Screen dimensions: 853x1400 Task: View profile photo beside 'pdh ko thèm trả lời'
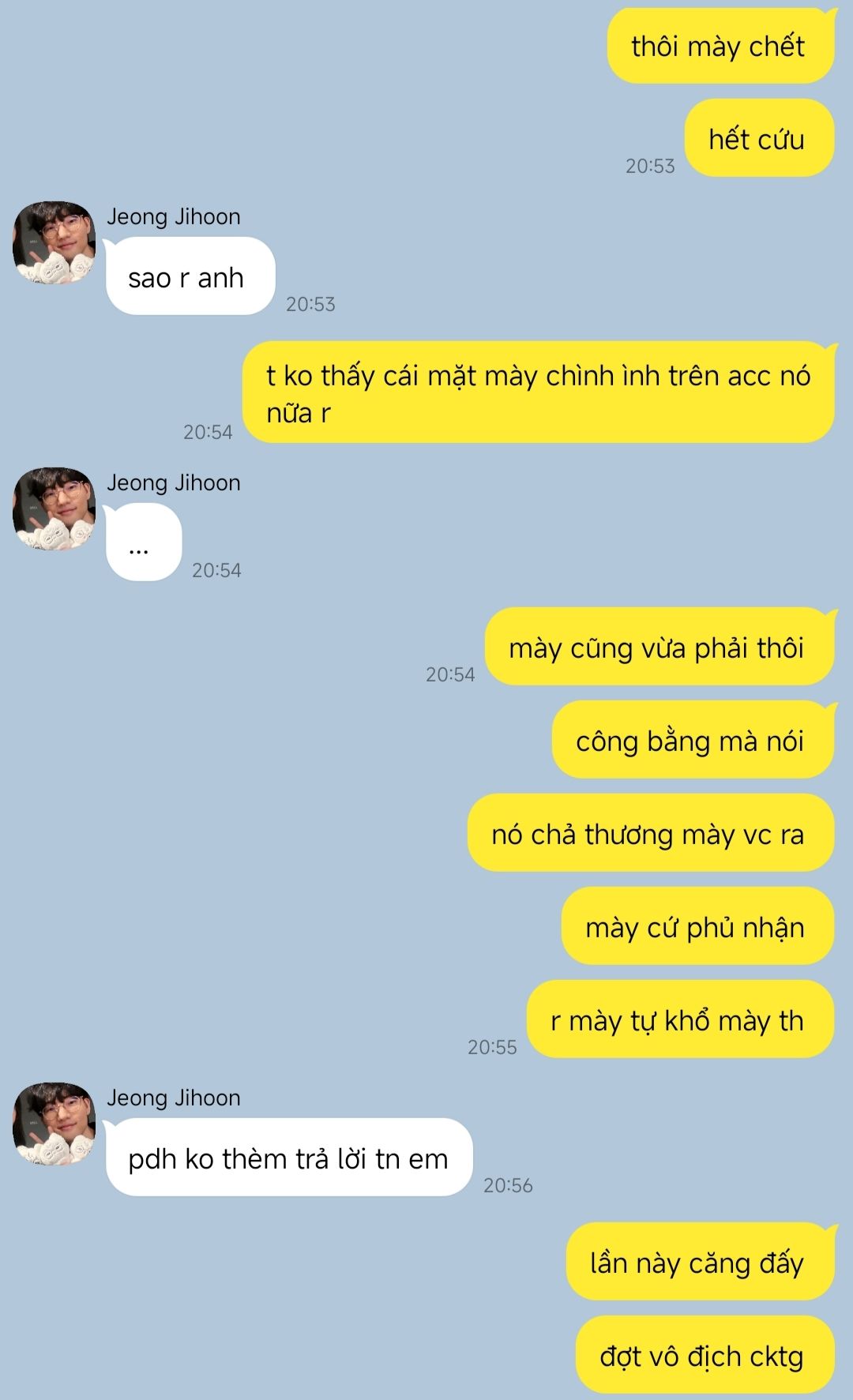[54, 1124]
